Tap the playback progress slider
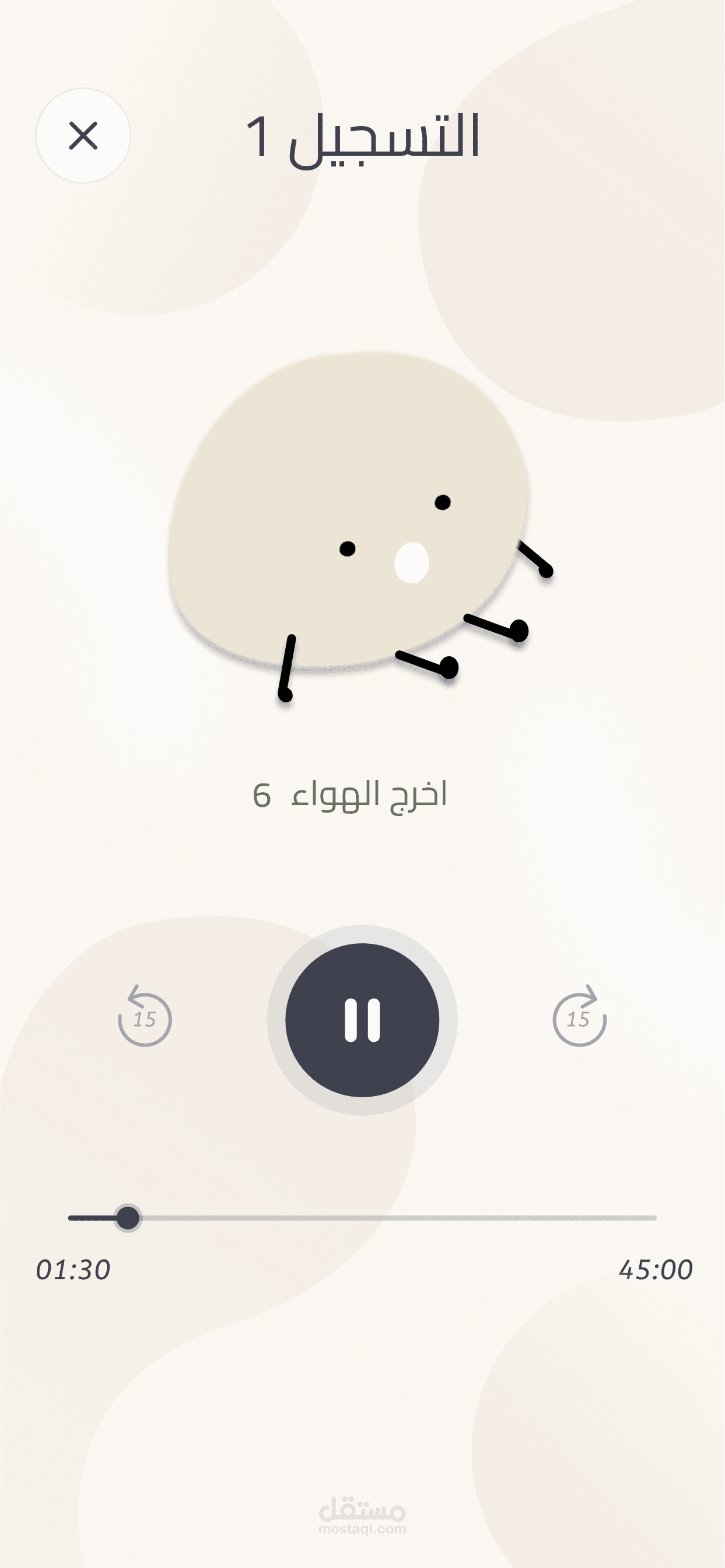Image resolution: width=725 pixels, height=1568 pixels. (x=362, y=1218)
